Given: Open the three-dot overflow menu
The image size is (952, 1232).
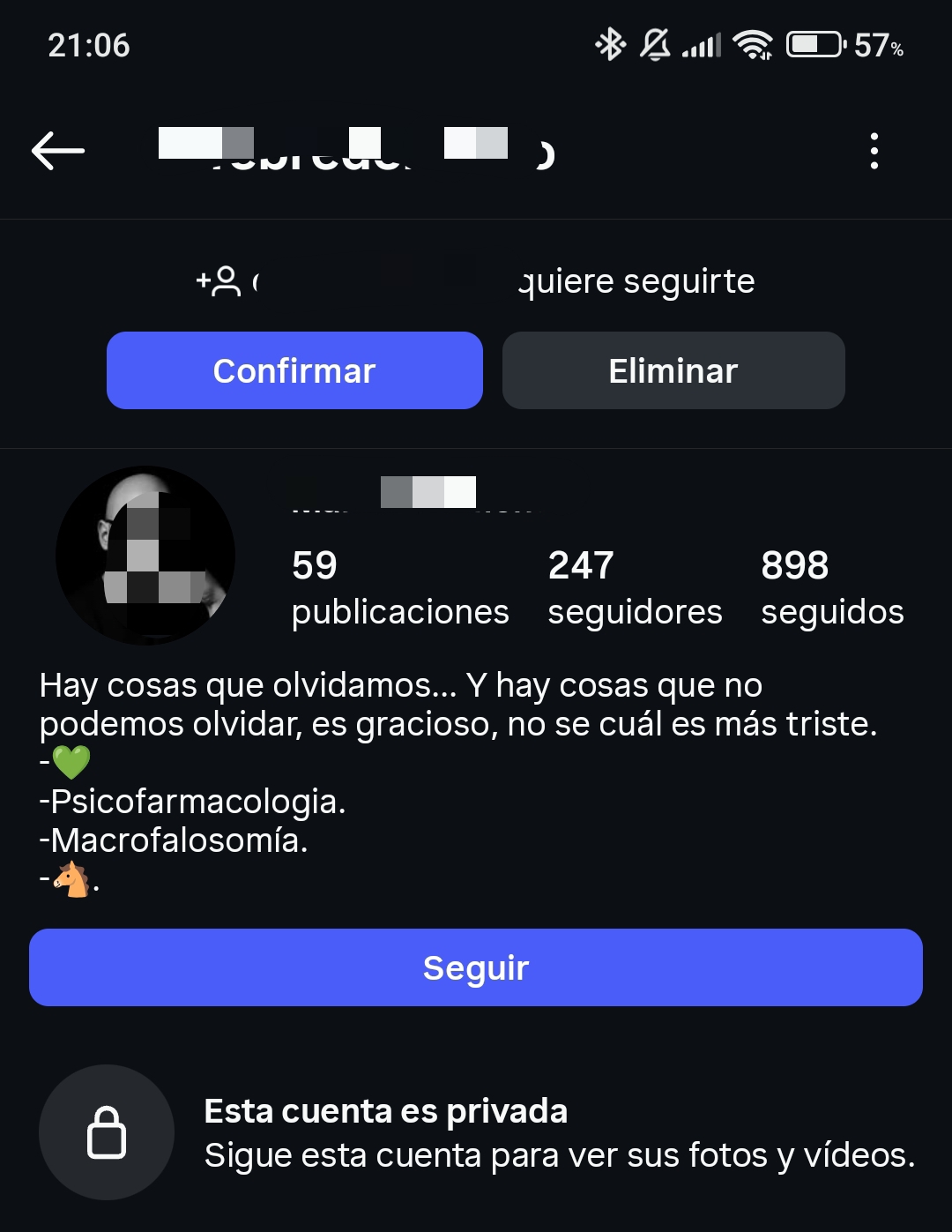Looking at the screenshot, I should 874,151.
